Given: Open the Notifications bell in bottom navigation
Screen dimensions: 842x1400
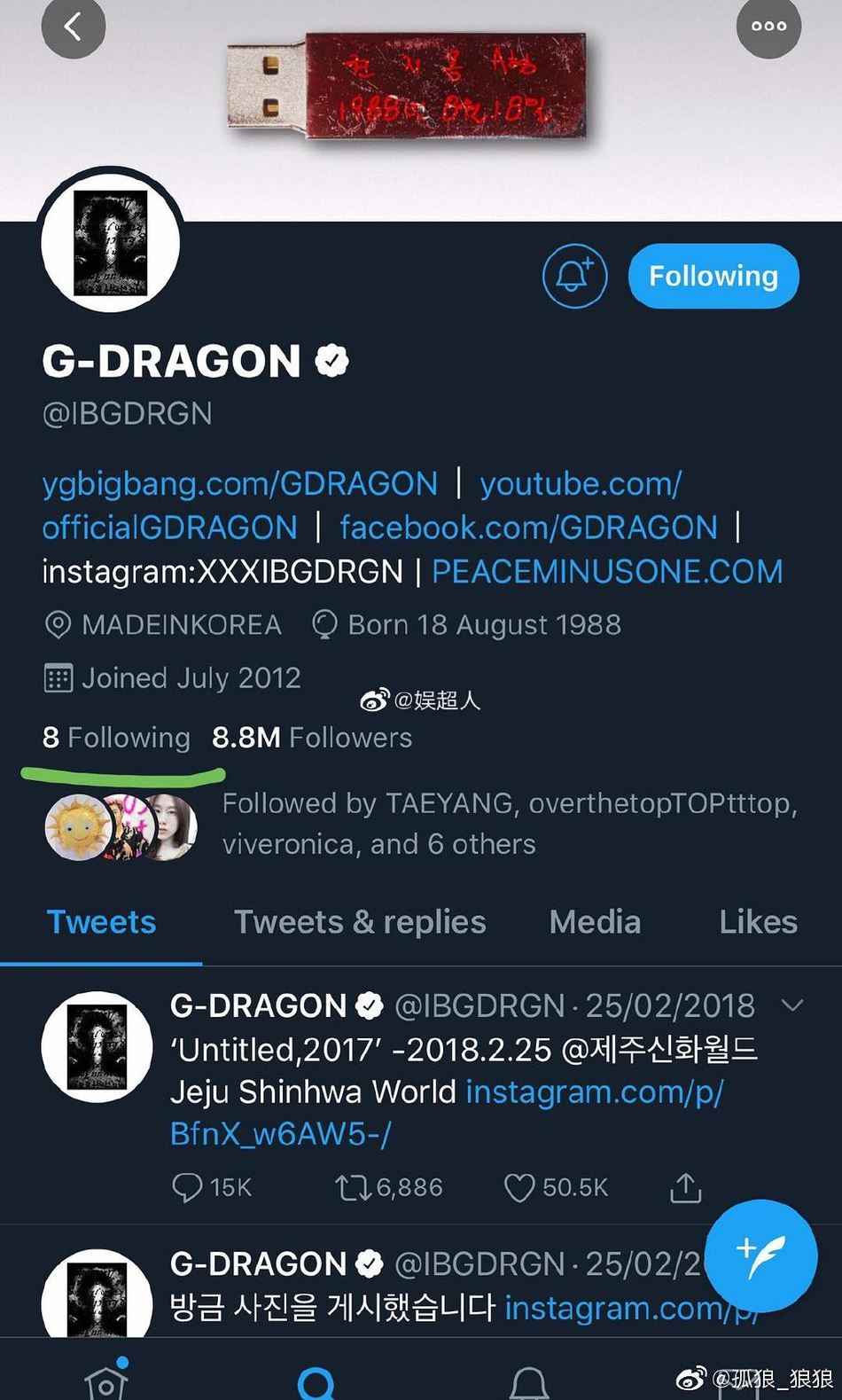Looking at the screenshot, I should tap(527, 1378).
